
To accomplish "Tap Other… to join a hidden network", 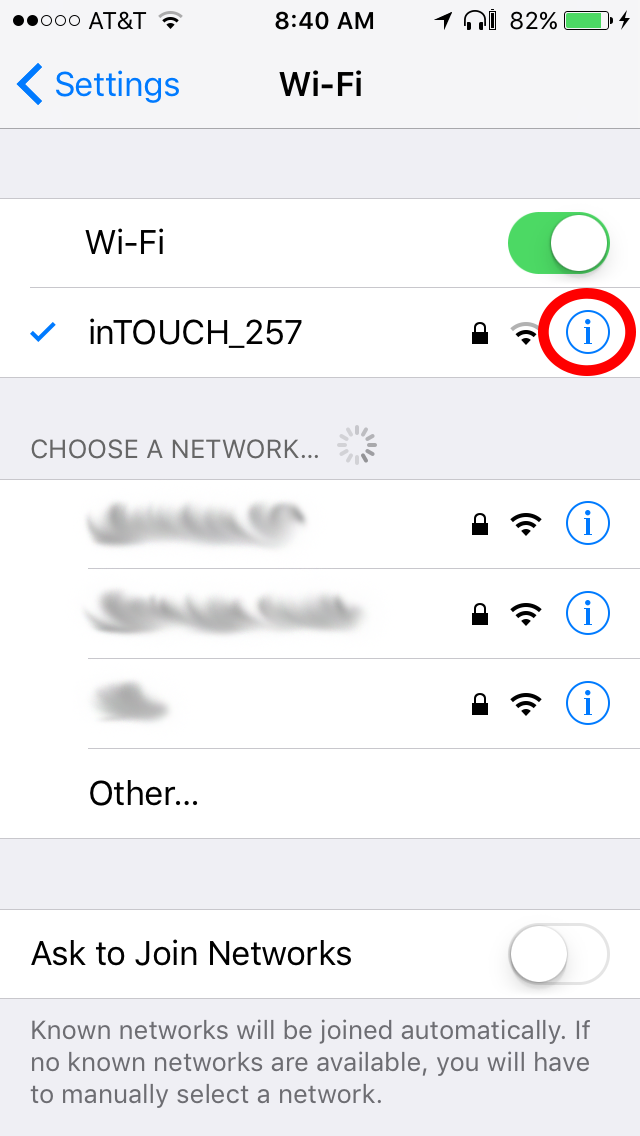I will (x=144, y=793).
